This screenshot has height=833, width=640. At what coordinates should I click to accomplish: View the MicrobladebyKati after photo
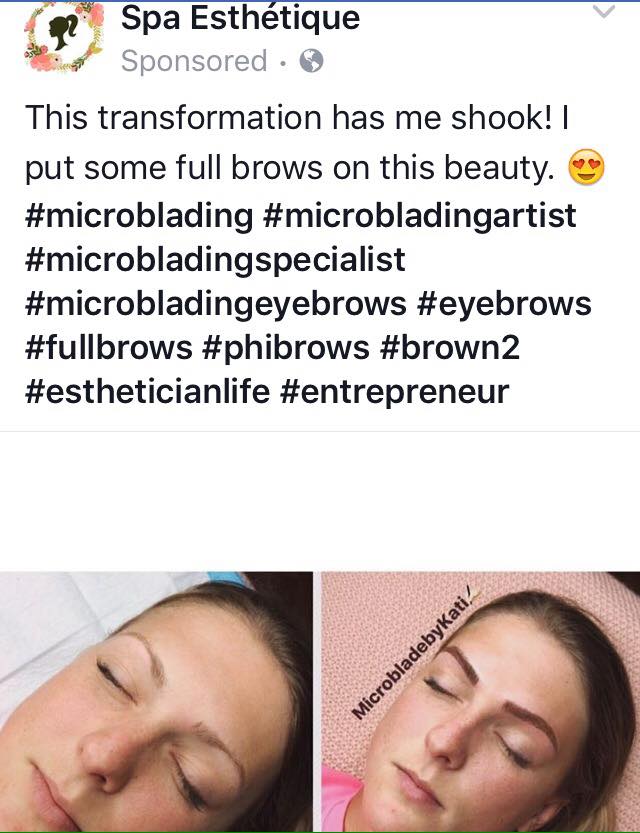[481, 702]
